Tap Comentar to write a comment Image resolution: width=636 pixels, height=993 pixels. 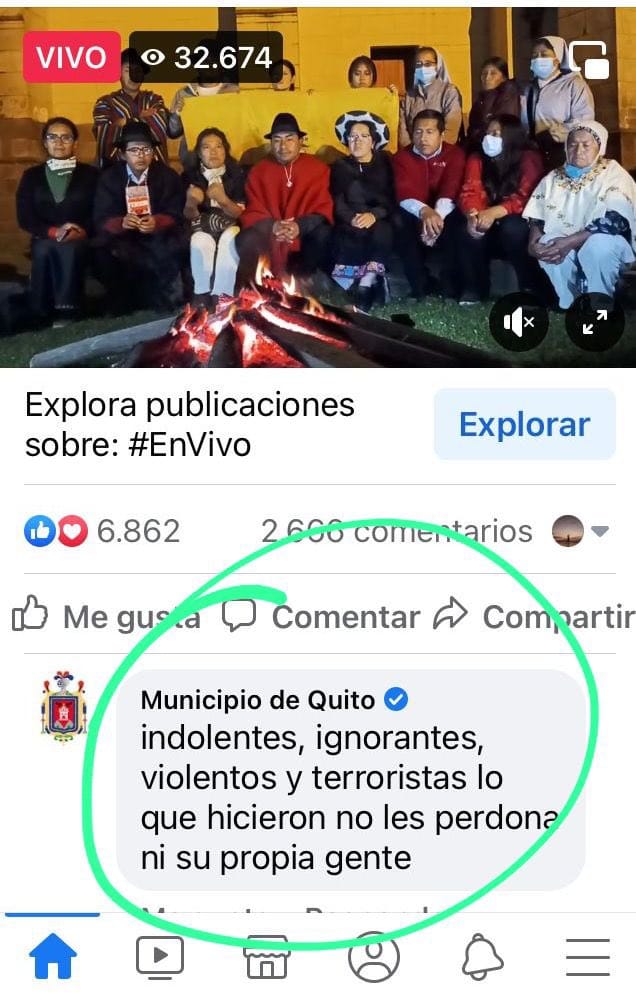pyautogui.click(x=320, y=616)
